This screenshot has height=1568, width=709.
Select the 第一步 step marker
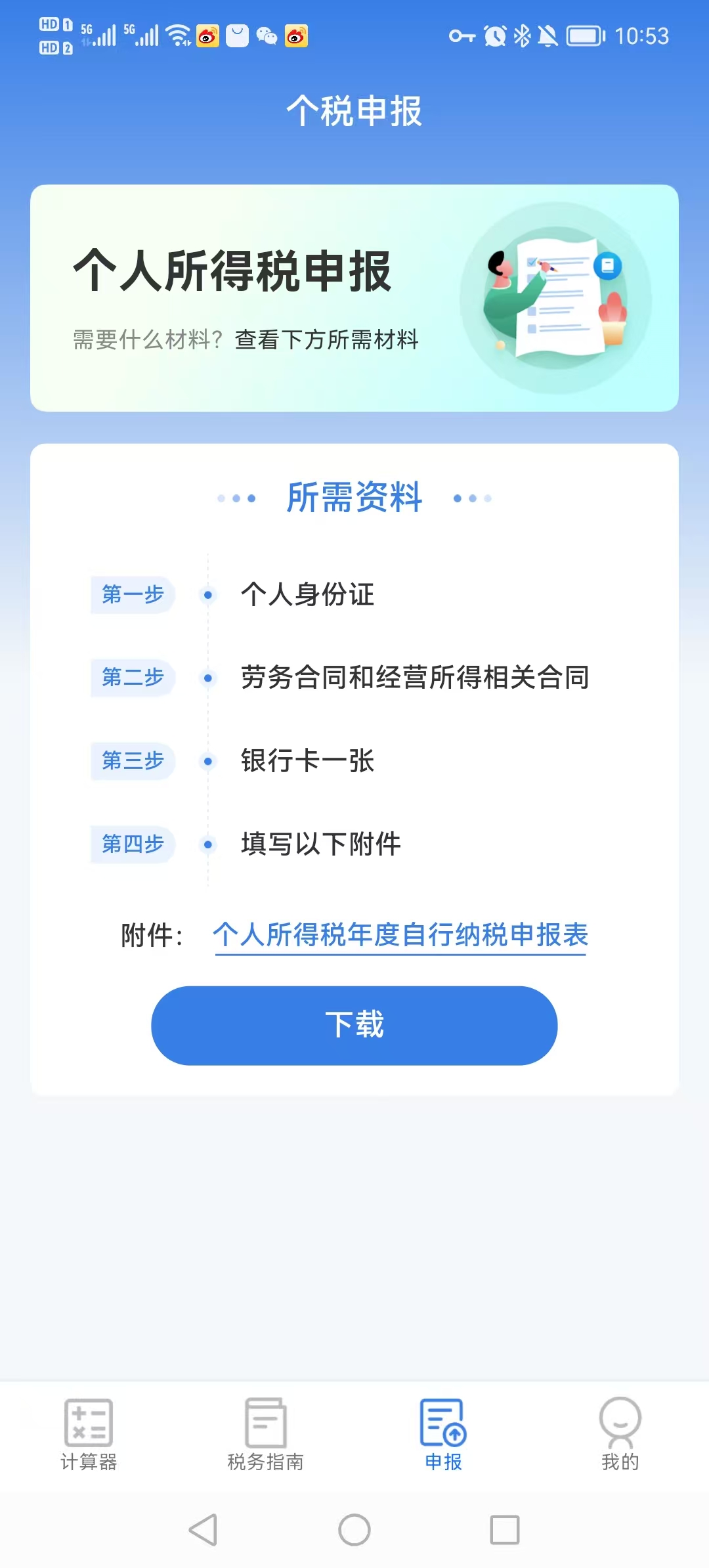coord(131,595)
